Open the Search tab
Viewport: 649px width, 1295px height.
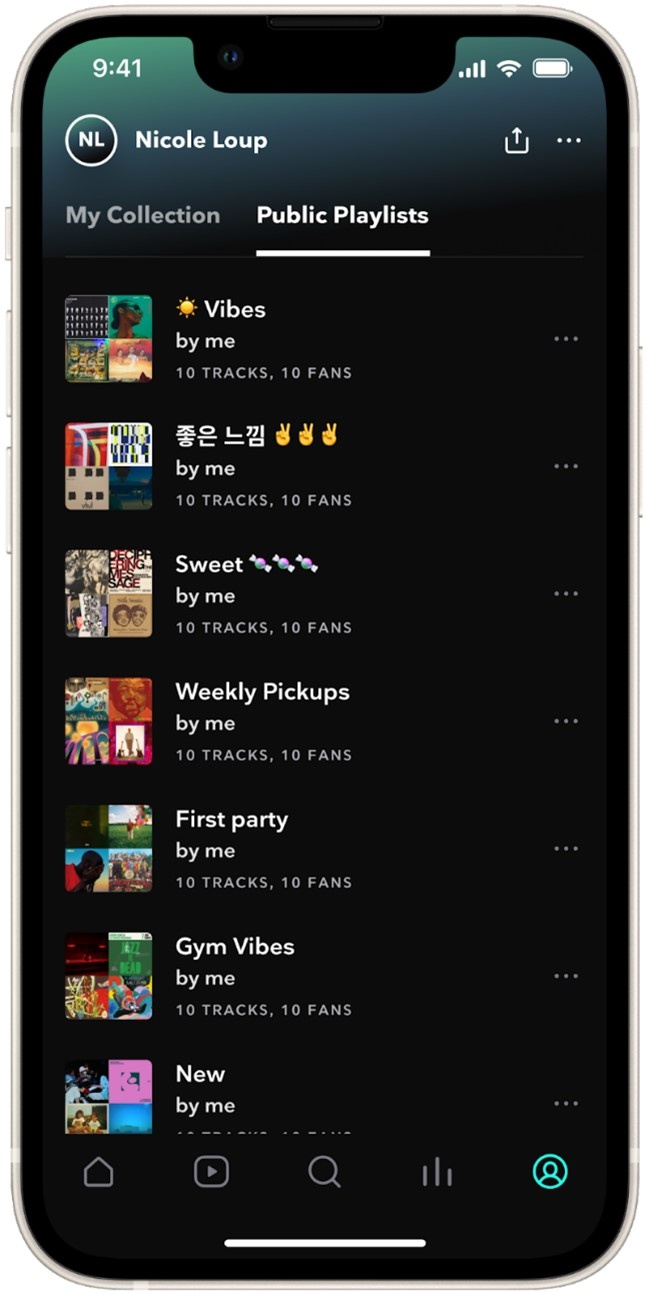pos(324,1171)
